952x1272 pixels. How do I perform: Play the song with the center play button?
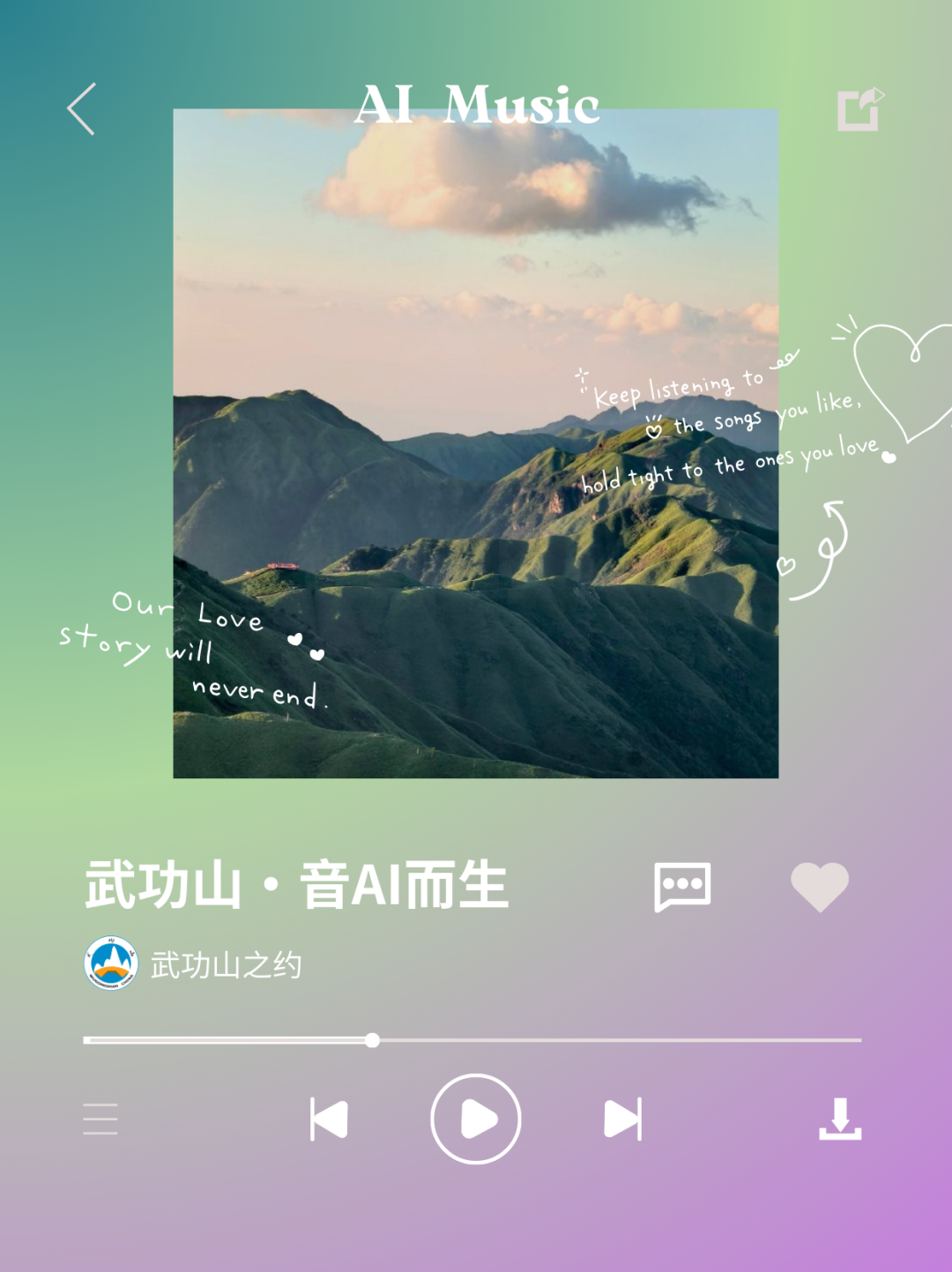tap(475, 1120)
